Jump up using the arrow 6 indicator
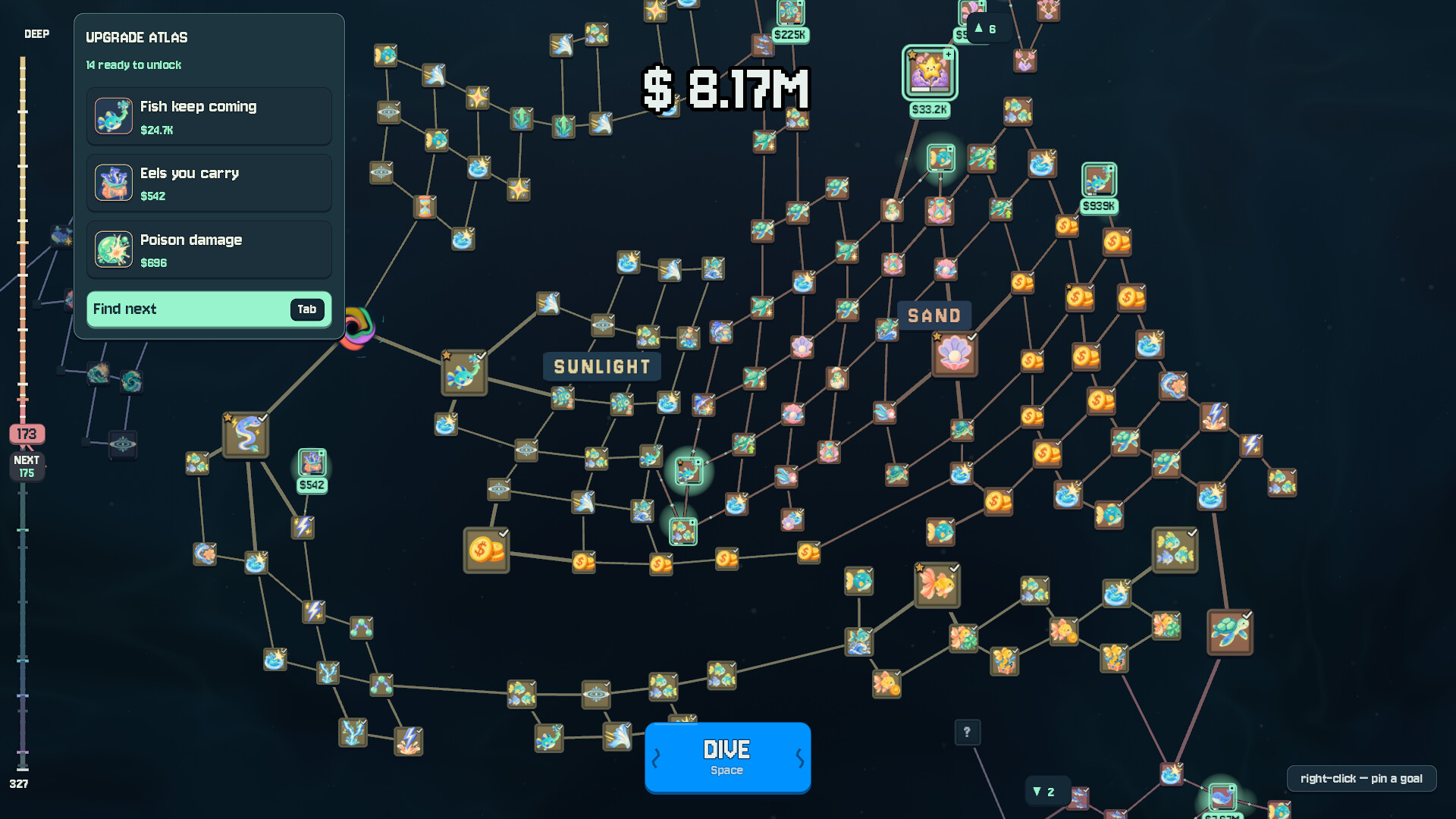 (x=985, y=29)
